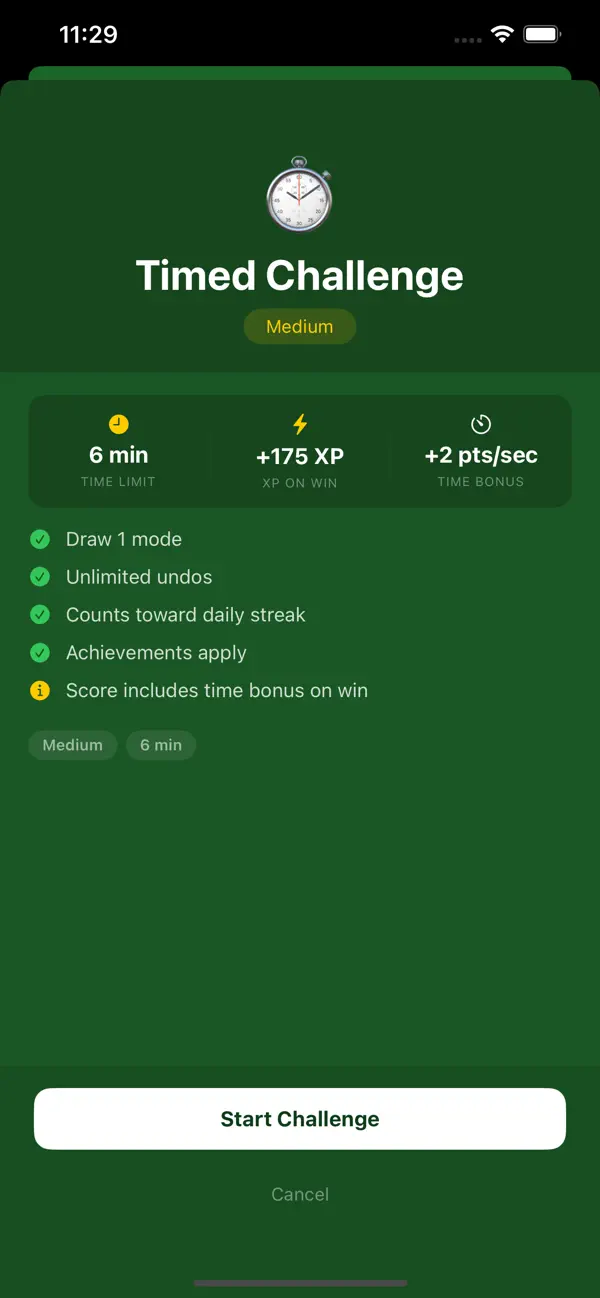Start the timed challenge
The height and width of the screenshot is (1298, 600).
tap(300, 1119)
